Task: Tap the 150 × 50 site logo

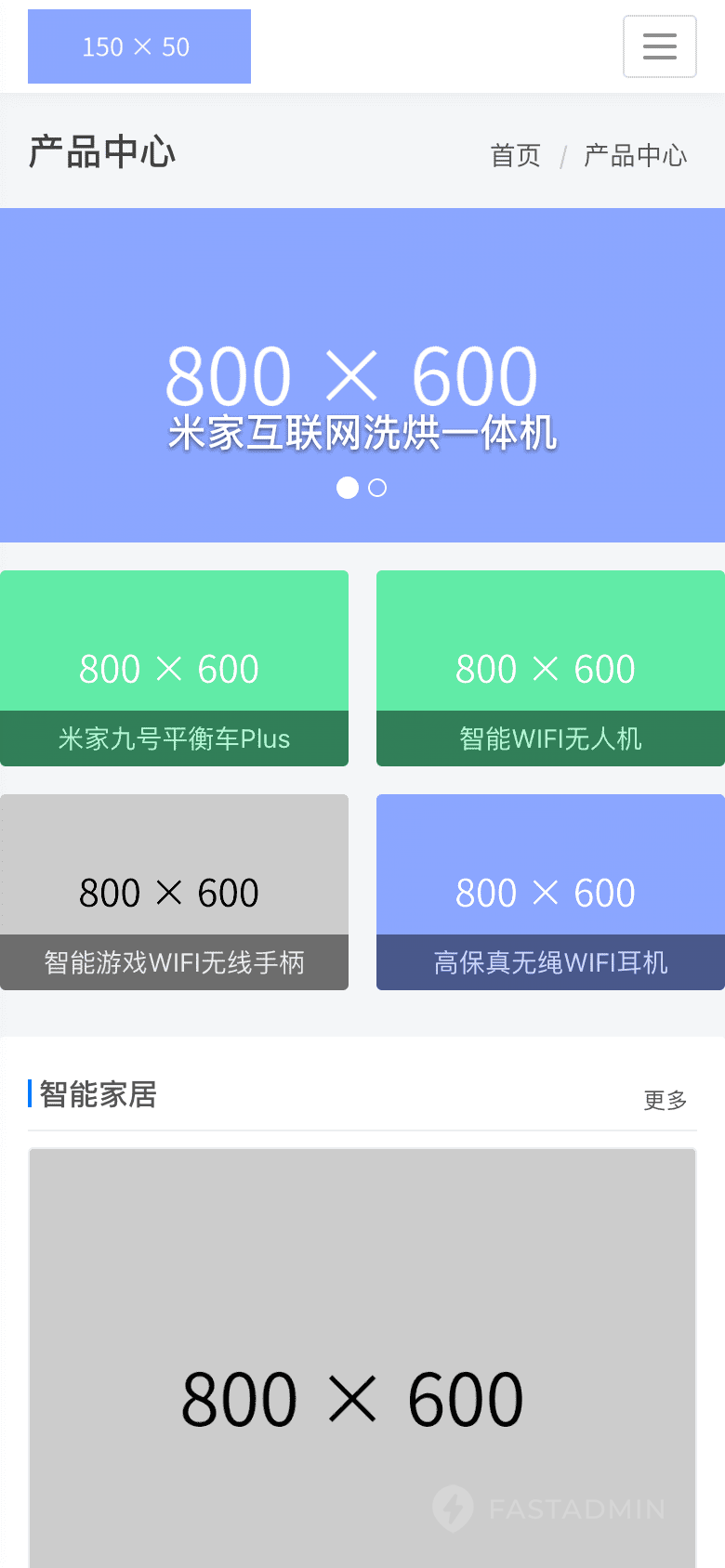Action: pyautogui.click(x=139, y=46)
